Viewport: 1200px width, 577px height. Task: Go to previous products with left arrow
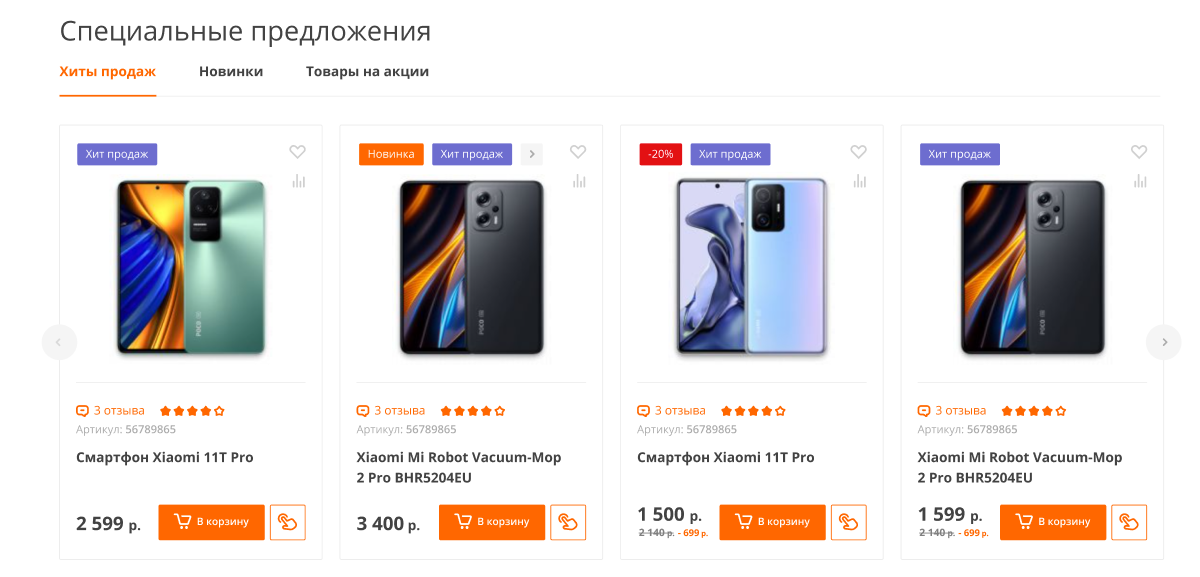[x=59, y=342]
